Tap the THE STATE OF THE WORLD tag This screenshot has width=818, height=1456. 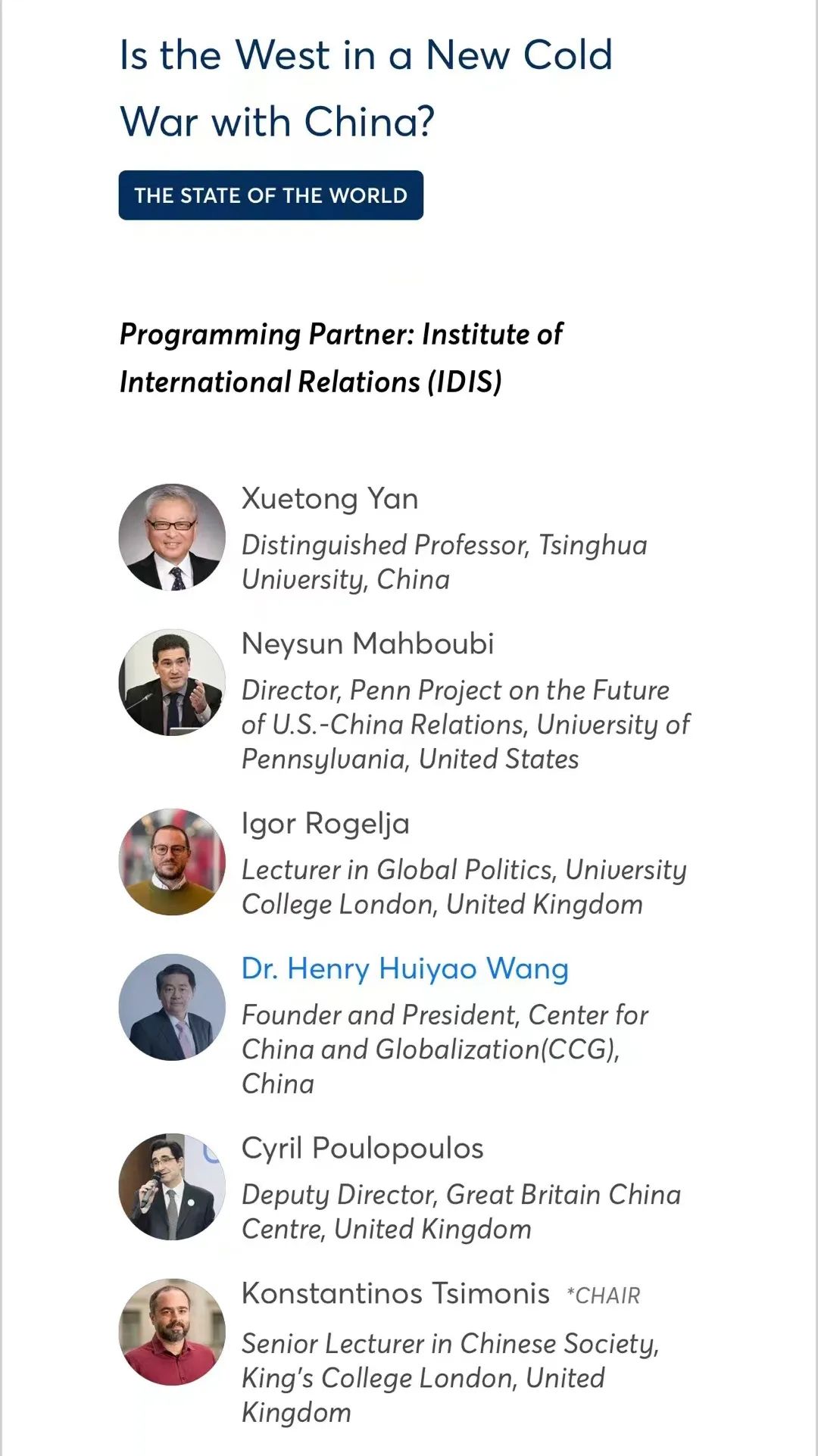270,195
